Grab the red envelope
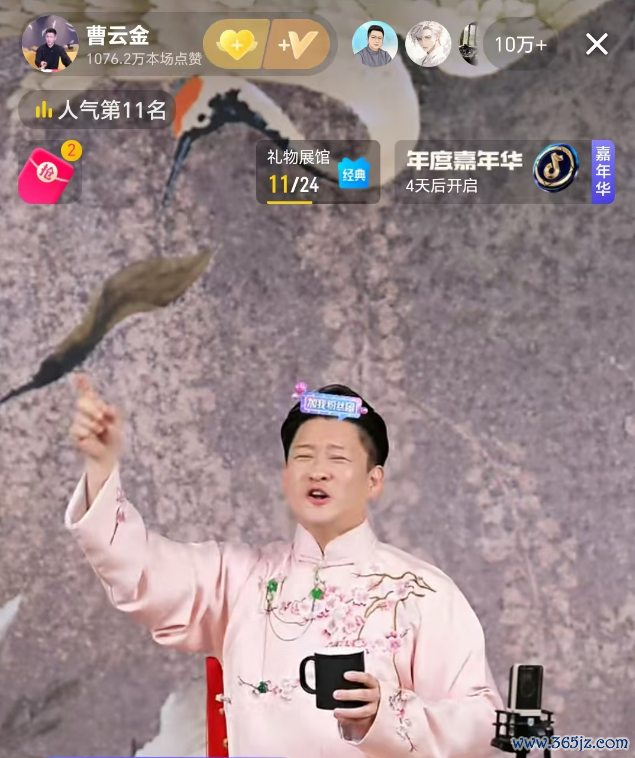The width and height of the screenshot is (635, 758). pyautogui.click(x=44, y=176)
